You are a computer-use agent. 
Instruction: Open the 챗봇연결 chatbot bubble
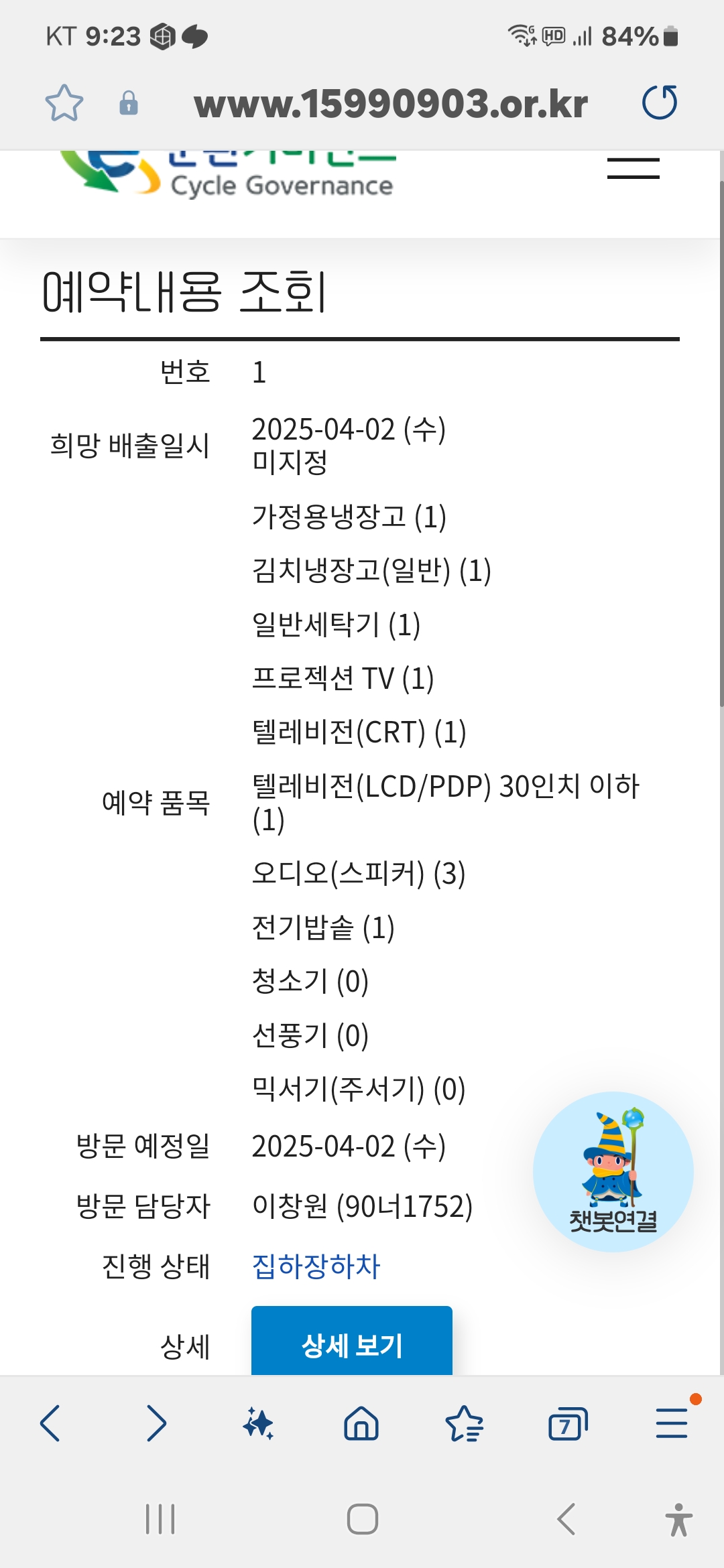point(613,1171)
